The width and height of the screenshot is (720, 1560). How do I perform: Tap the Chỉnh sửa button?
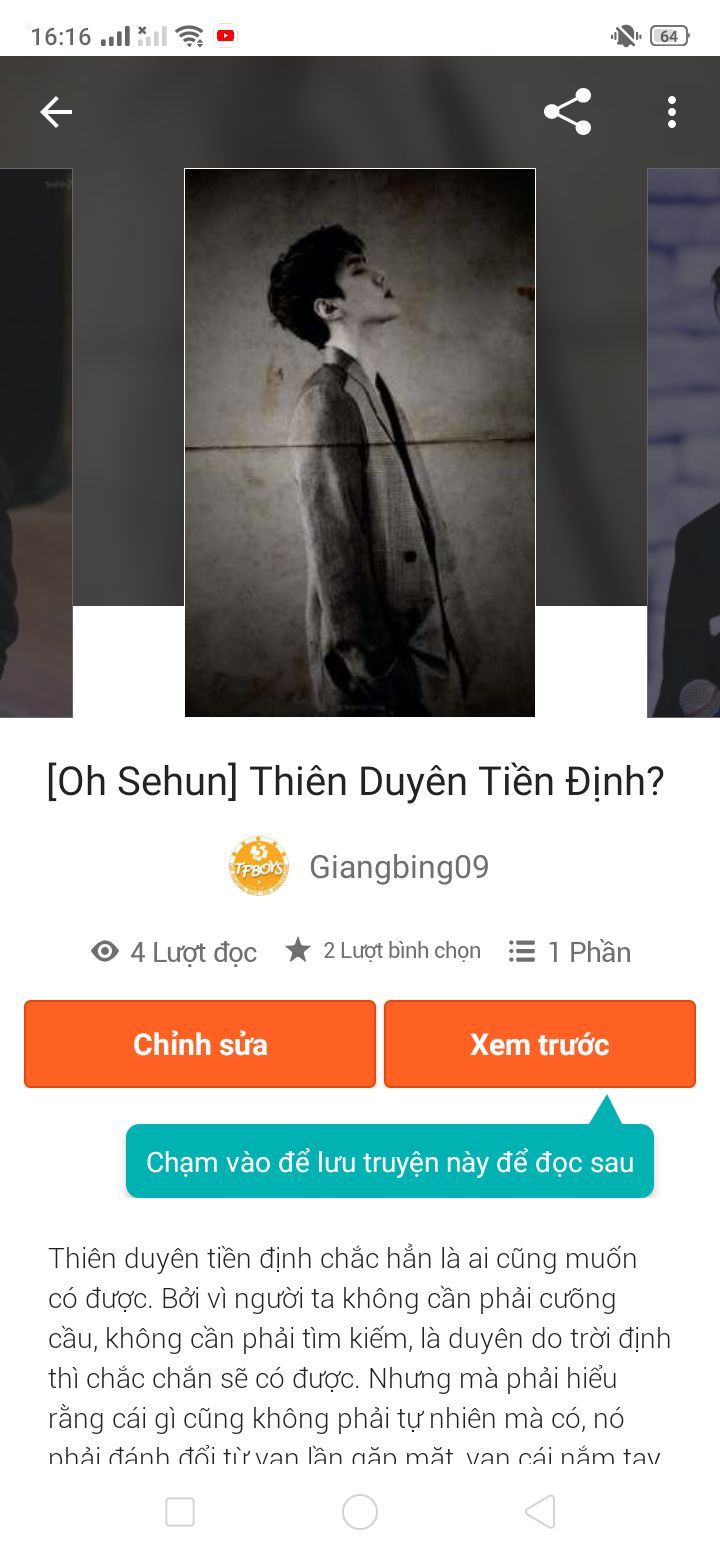click(x=200, y=1044)
